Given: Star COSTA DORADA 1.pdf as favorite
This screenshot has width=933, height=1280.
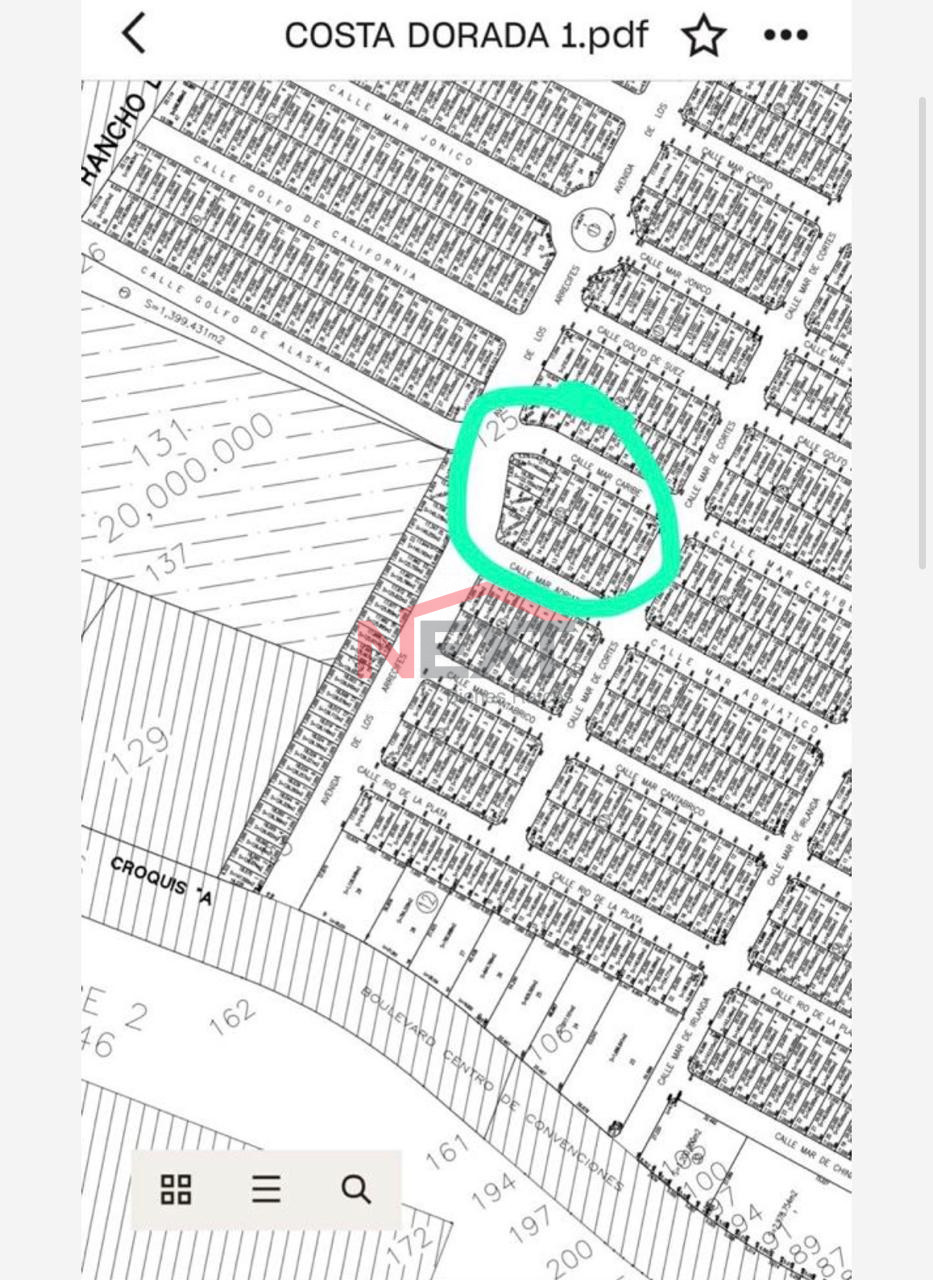Looking at the screenshot, I should pyautogui.click(x=703, y=36).
